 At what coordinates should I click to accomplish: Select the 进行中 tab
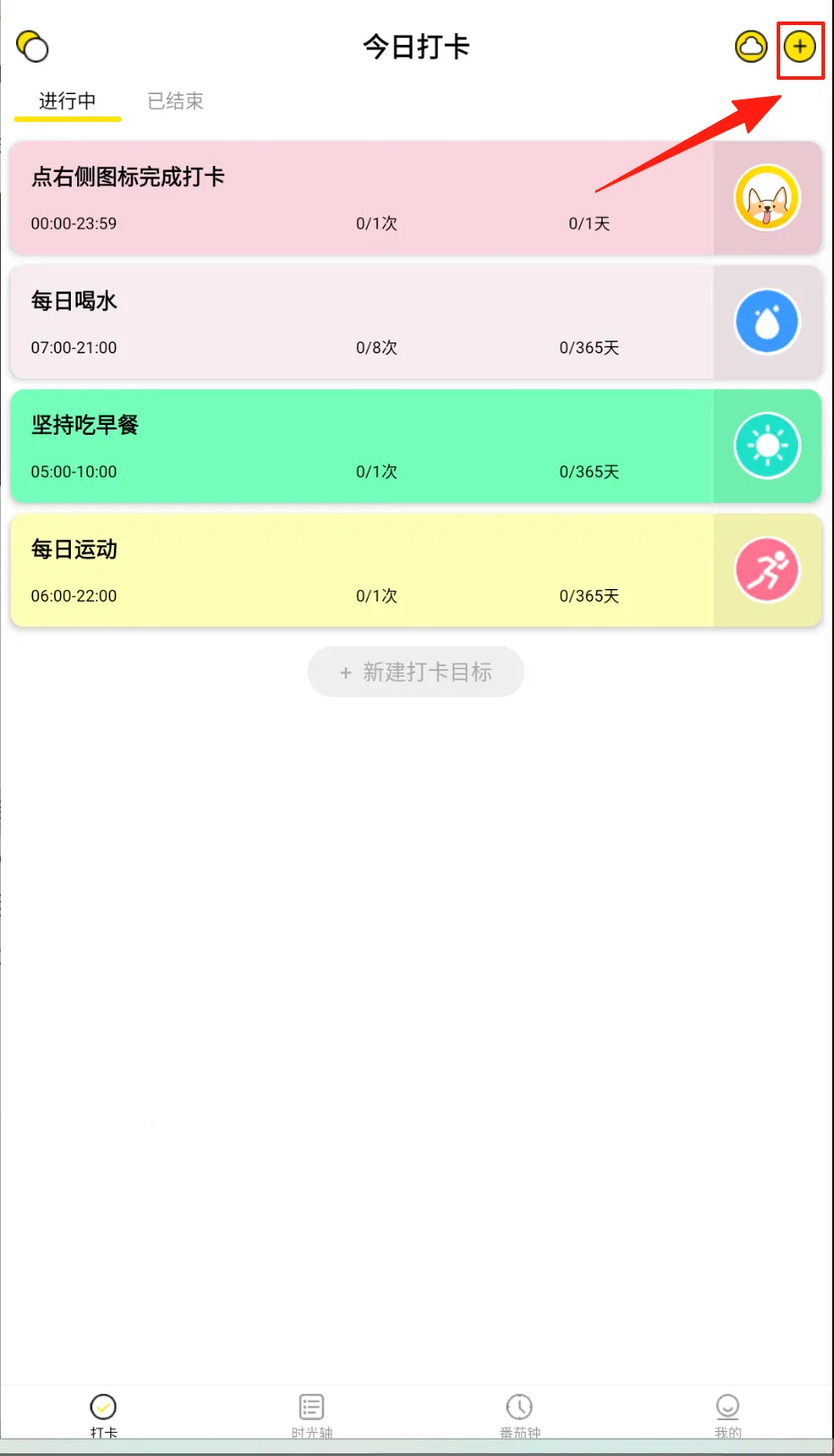click(x=67, y=101)
